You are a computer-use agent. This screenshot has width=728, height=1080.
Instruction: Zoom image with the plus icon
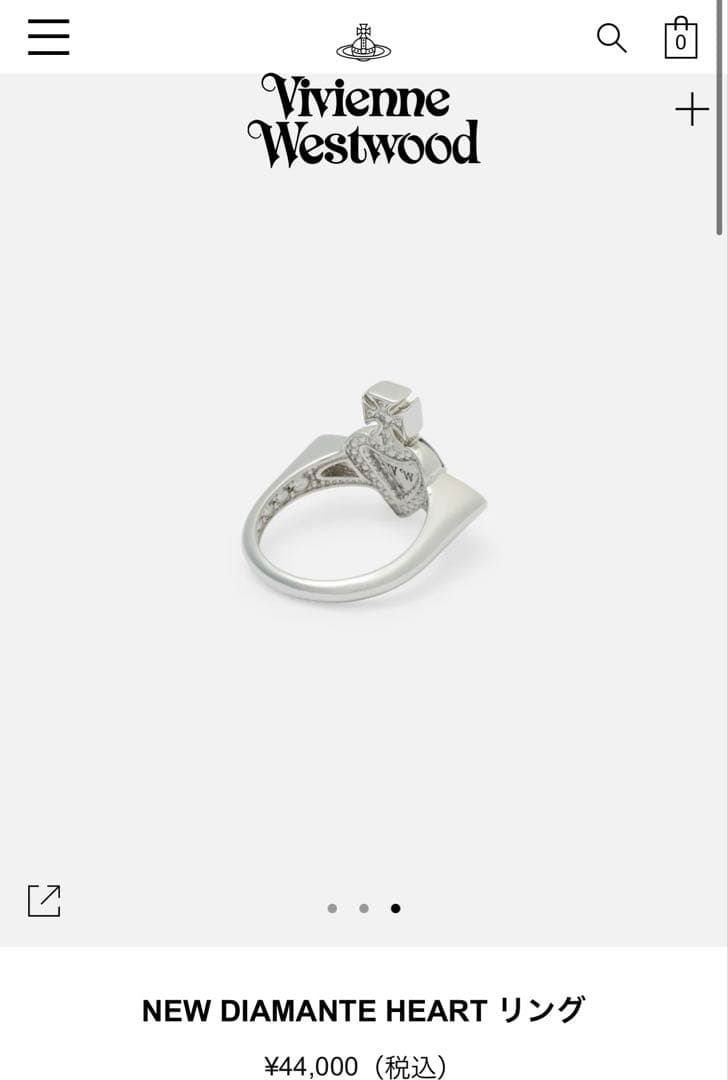click(691, 109)
